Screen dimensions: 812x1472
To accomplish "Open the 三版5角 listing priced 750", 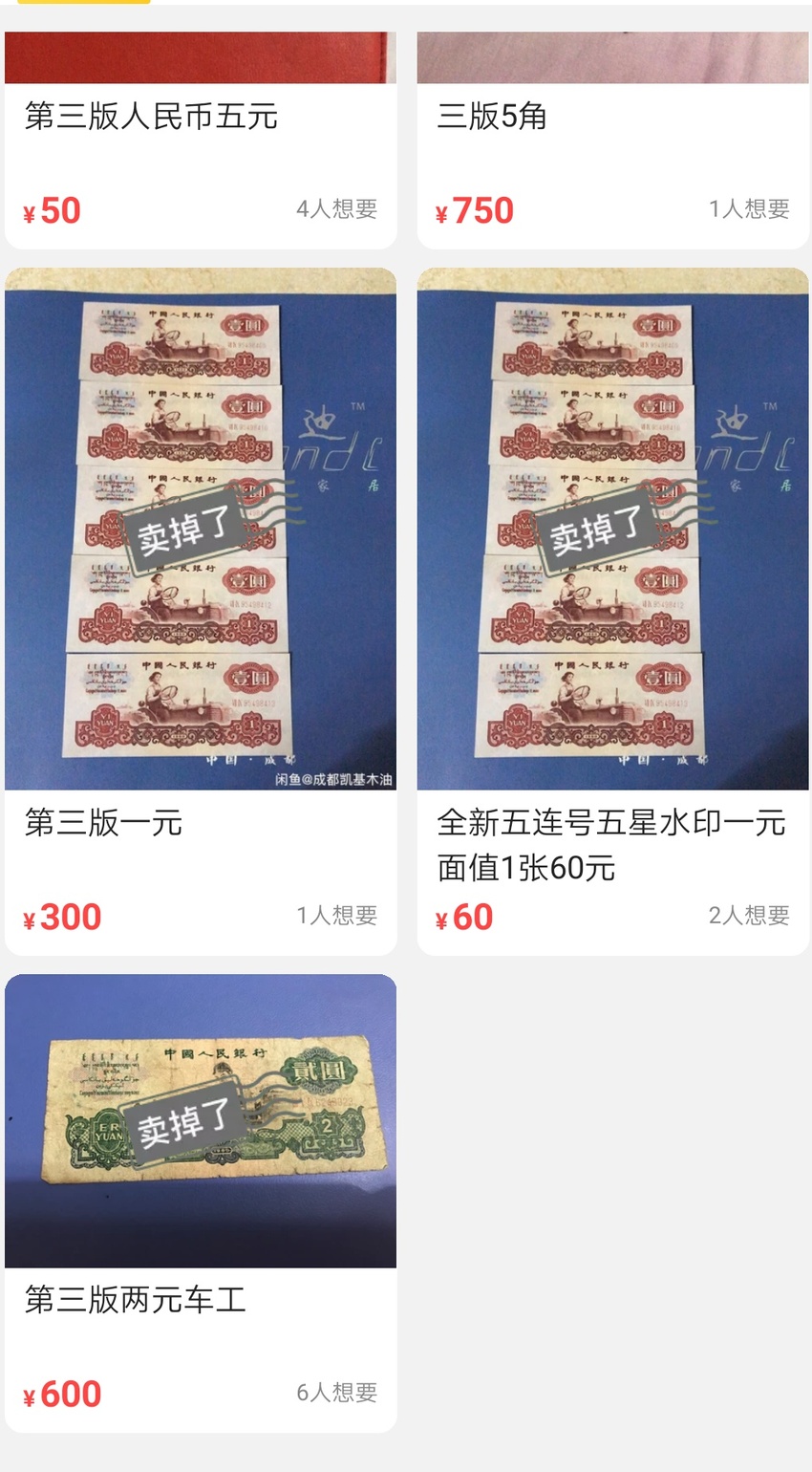I will coord(613,141).
